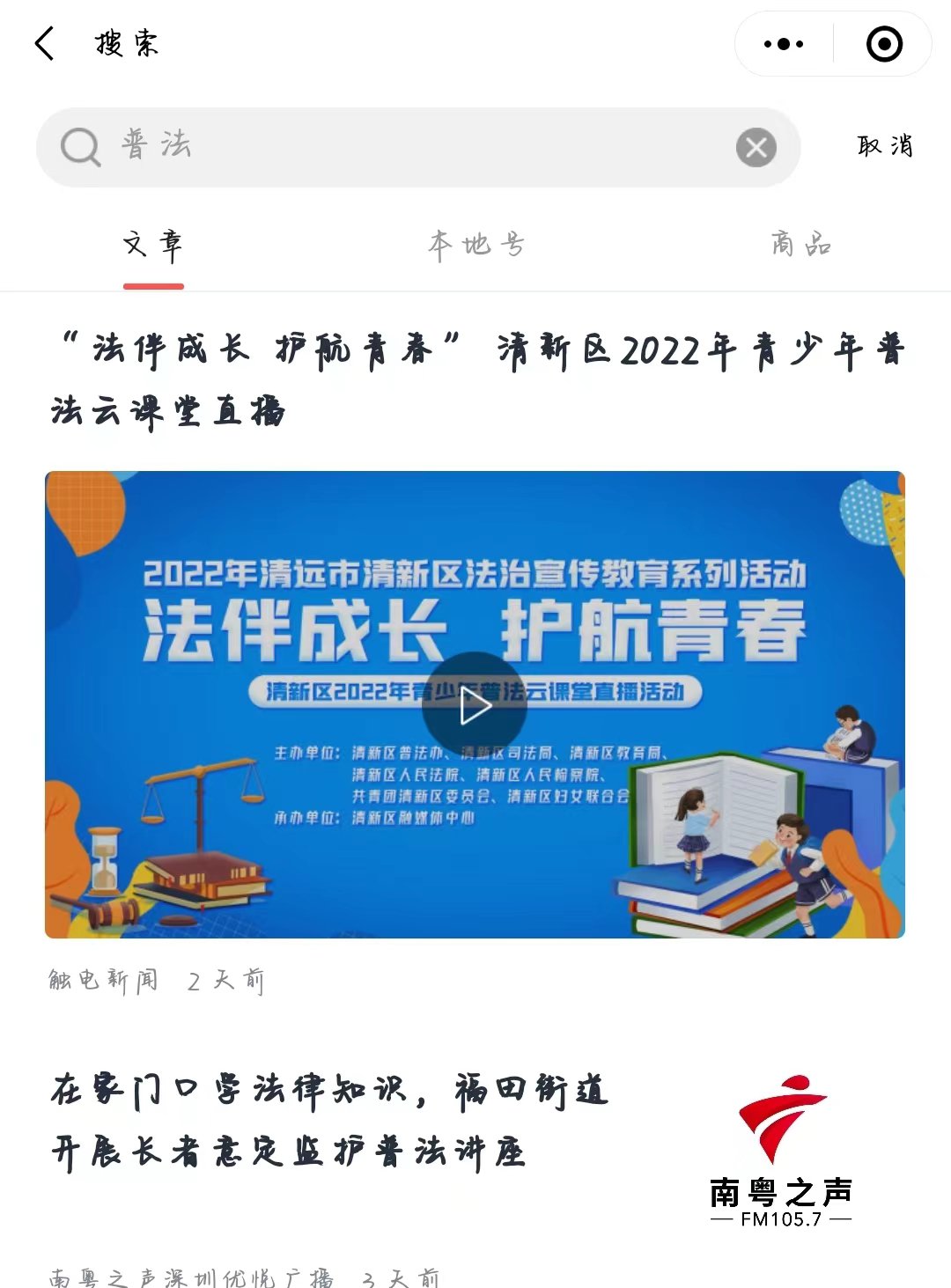Viewport: 951px width, 1288px height.
Task: Switch to the 文章 tab
Action: click(153, 245)
